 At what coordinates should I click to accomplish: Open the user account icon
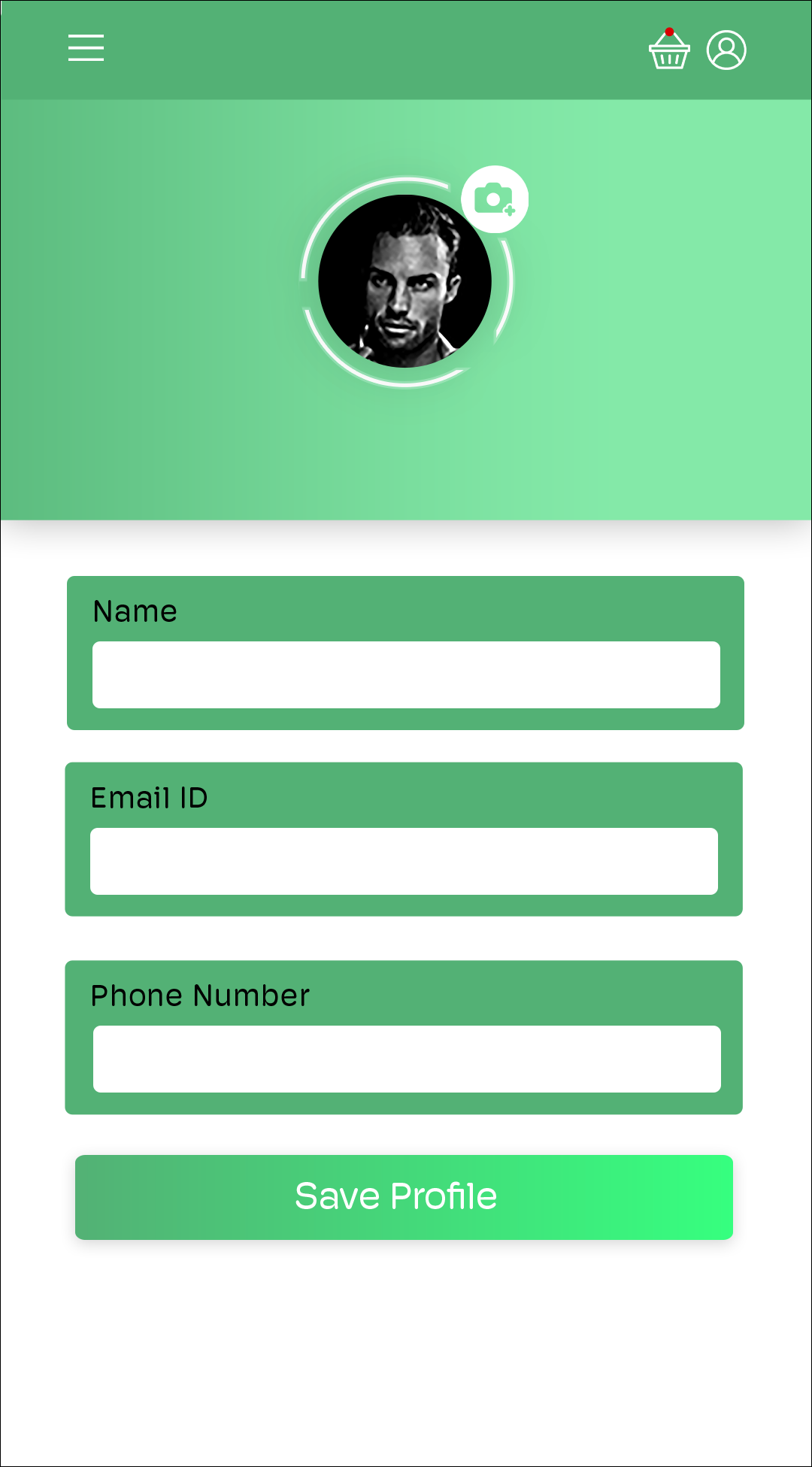click(x=726, y=50)
